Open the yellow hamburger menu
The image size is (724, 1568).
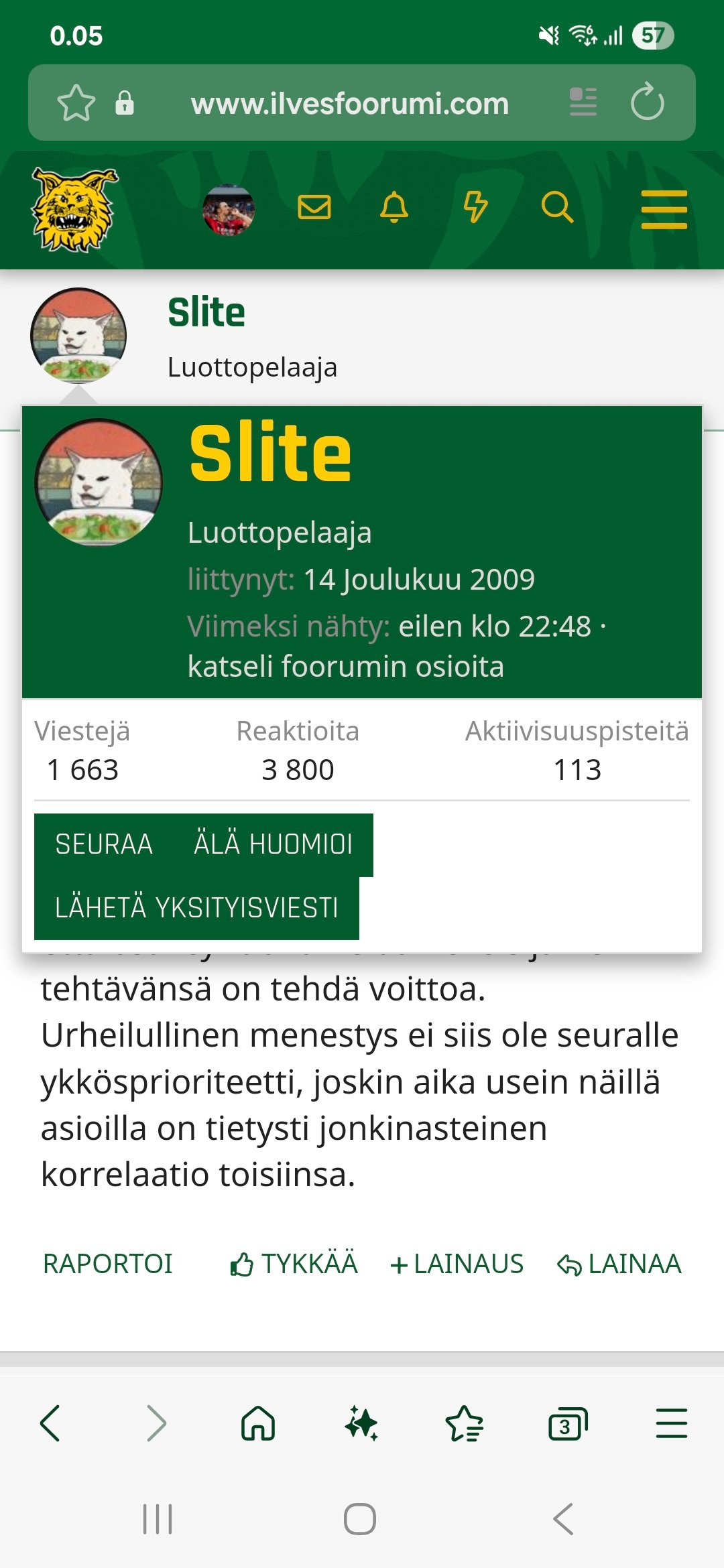coord(664,210)
